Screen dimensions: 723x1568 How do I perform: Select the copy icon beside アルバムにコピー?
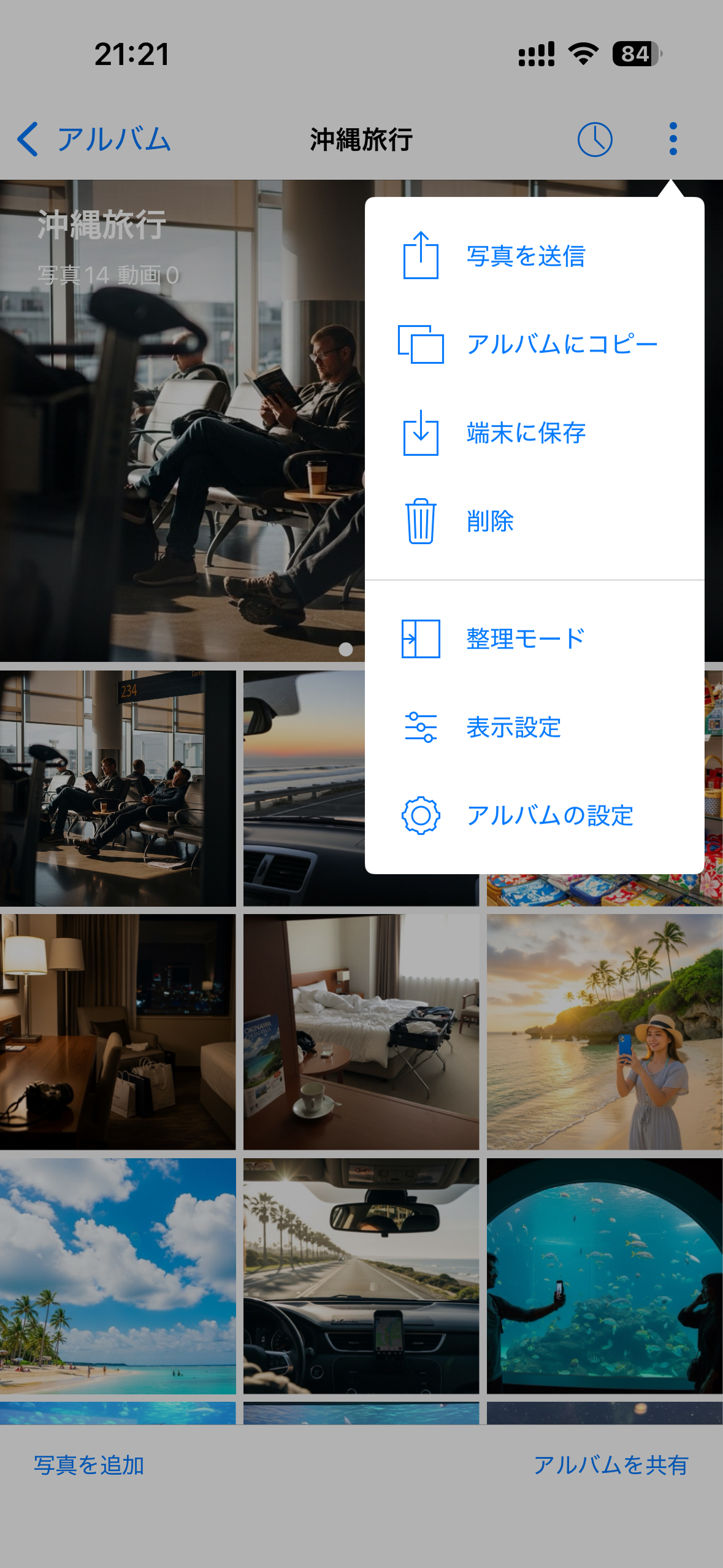click(421, 345)
